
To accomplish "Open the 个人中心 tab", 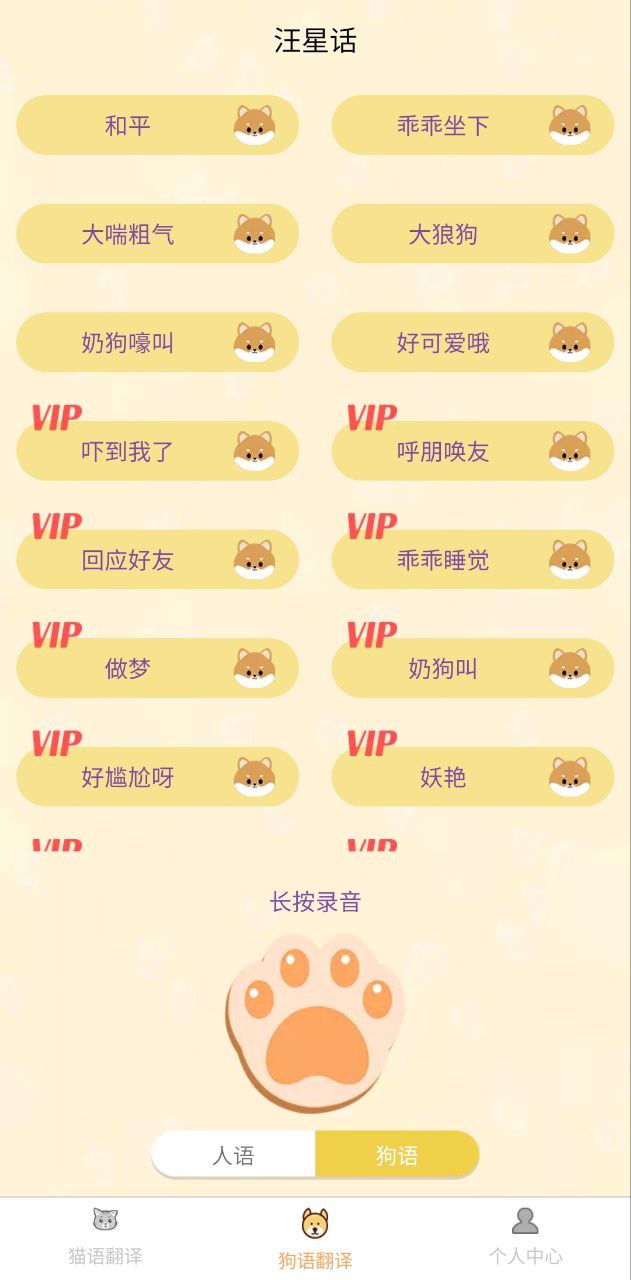I will (x=525, y=1238).
